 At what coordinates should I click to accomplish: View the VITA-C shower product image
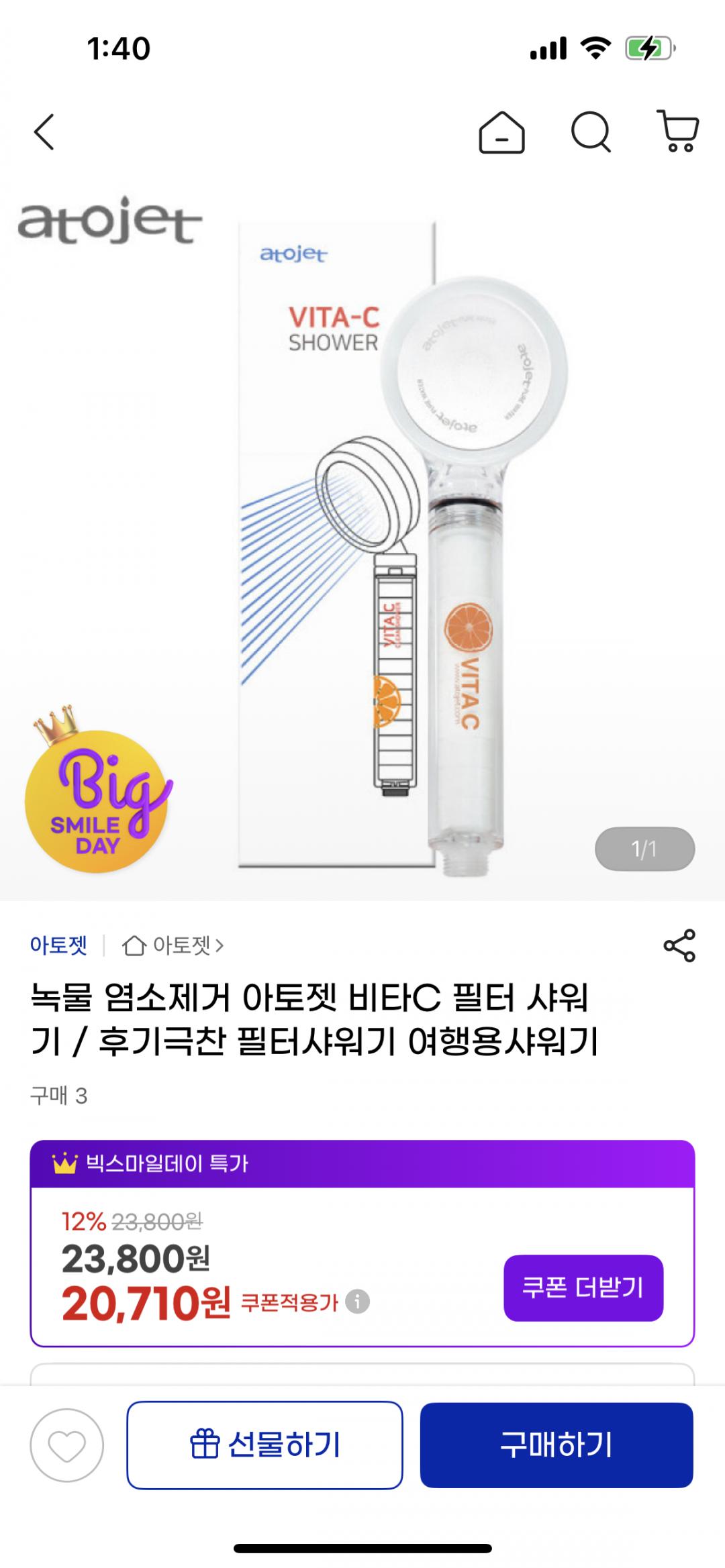362,537
